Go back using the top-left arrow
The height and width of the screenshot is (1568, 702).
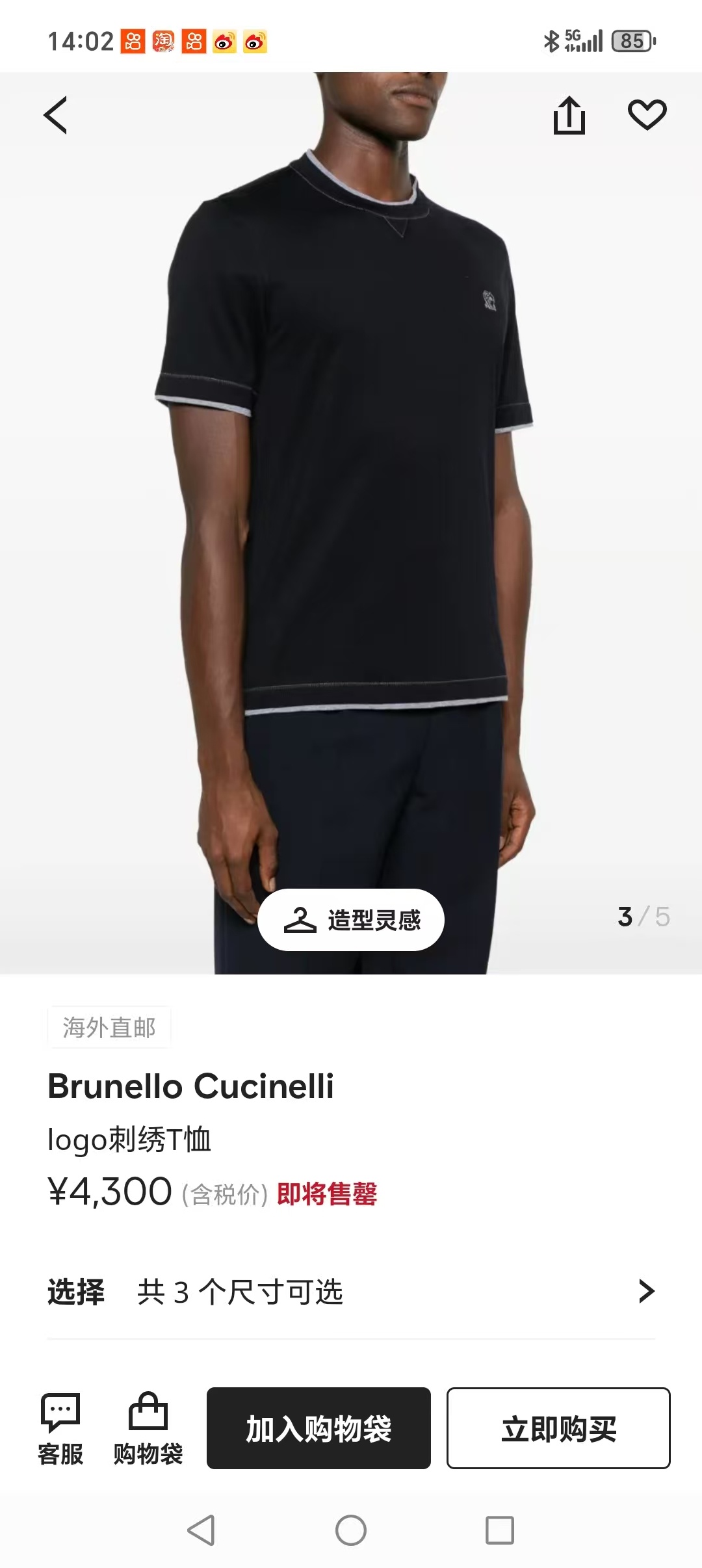[56, 116]
